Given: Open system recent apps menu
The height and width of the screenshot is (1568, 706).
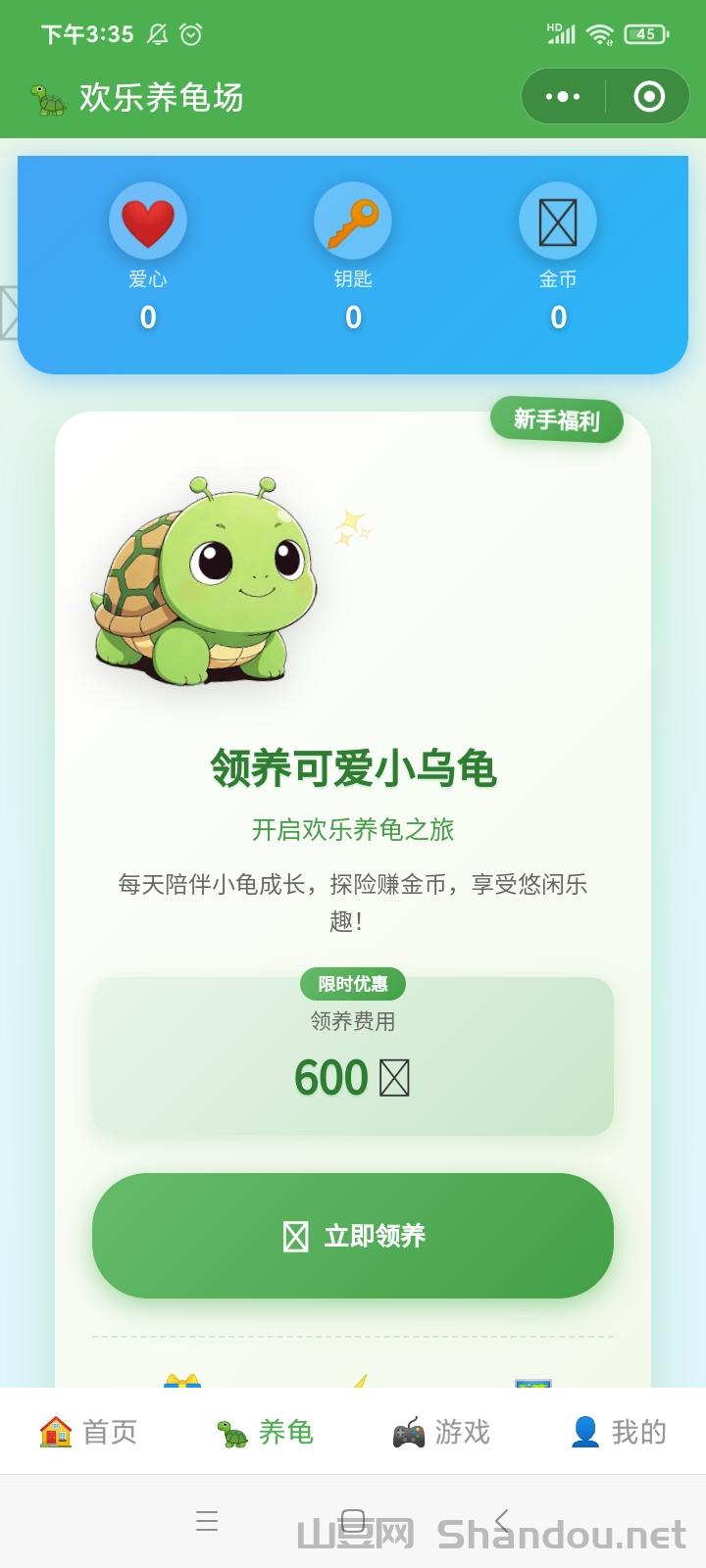Looking at the screenshot, I should [206, 1521].
